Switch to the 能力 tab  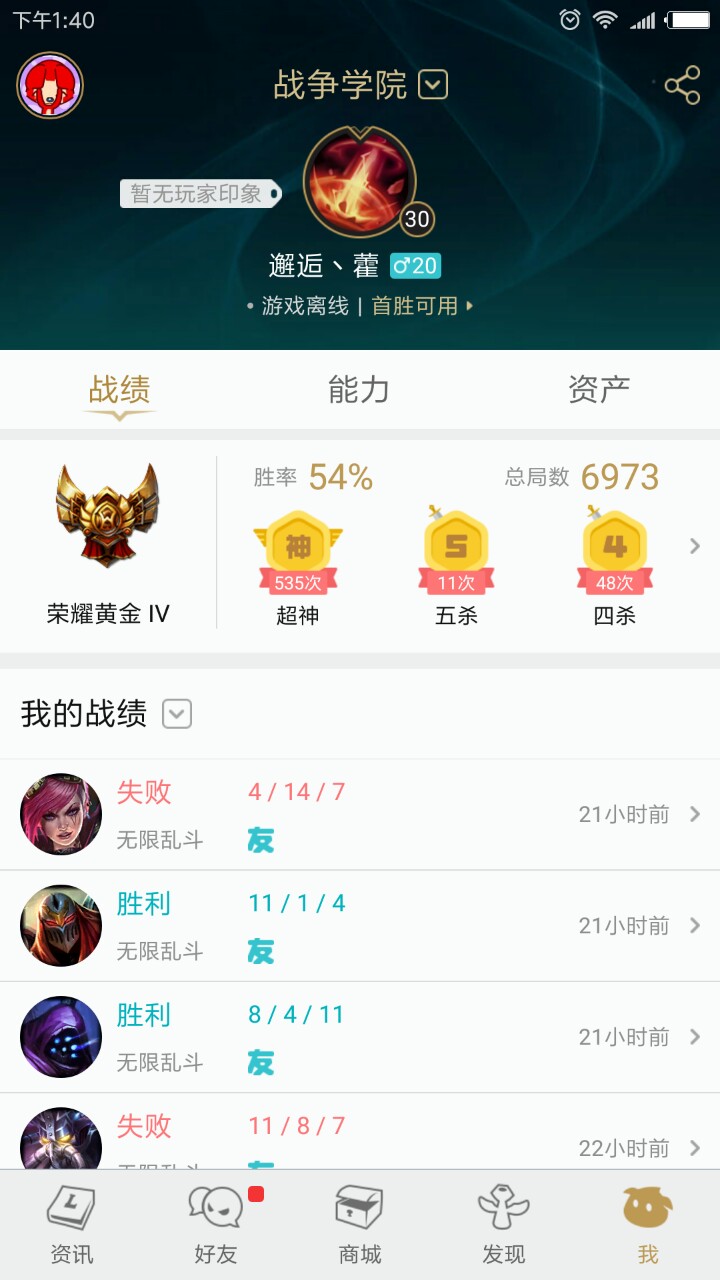[359, 390]
